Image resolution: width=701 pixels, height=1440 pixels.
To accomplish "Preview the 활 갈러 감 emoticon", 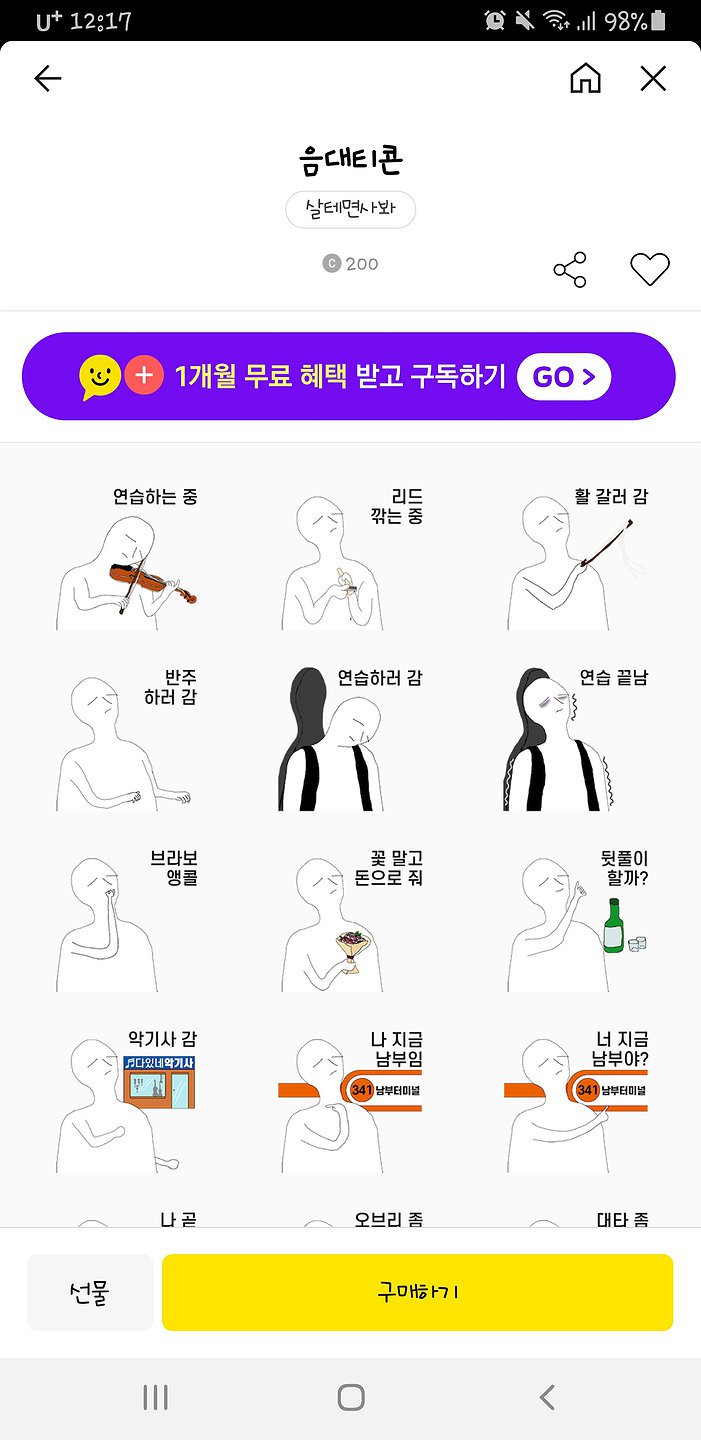I will coord(575,560).
